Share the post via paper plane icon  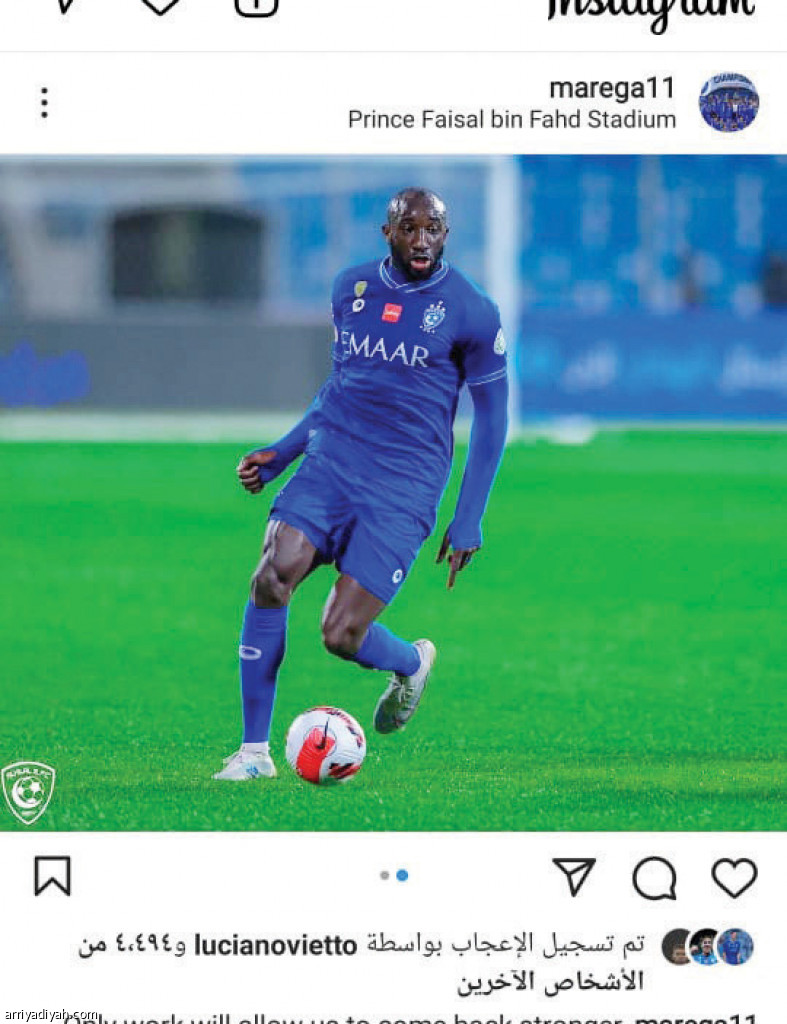(x=574, y=876)
